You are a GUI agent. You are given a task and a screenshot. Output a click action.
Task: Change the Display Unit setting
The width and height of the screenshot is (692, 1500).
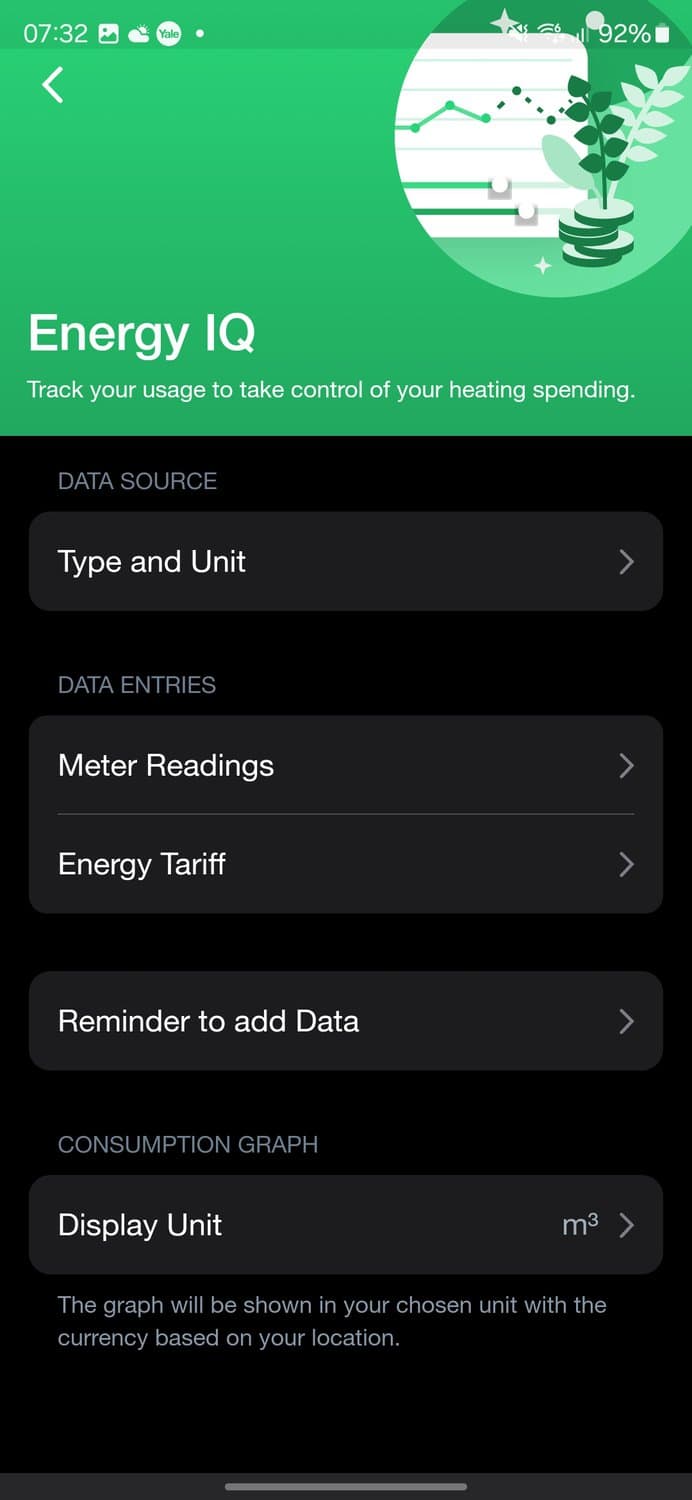pyautogui.click(x=345, y=1225)
